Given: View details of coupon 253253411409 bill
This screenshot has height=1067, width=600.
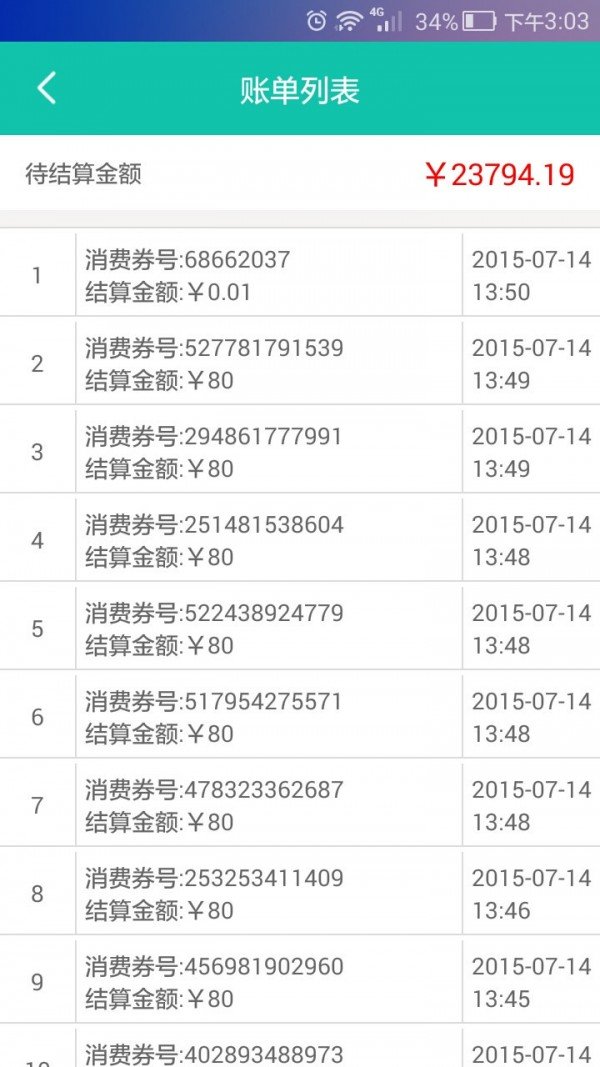Looking at the screenshot, I should (x=300, y=895).
